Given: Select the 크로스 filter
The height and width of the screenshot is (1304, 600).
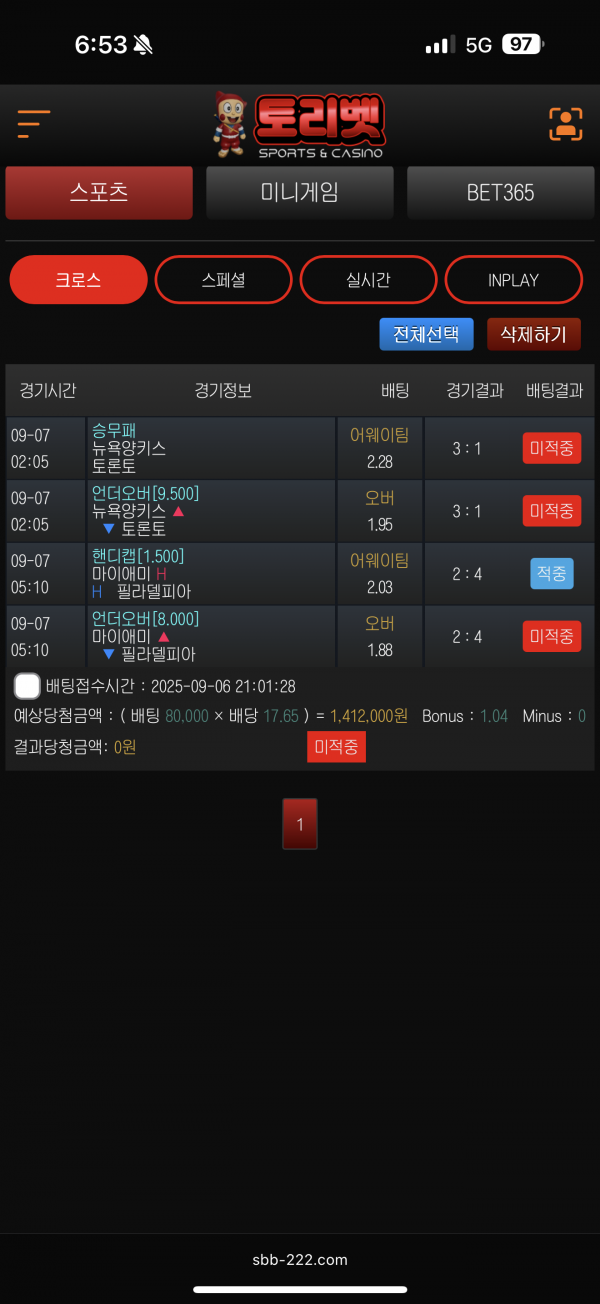Looking at the screenshot, I should [x=78, y=280].
